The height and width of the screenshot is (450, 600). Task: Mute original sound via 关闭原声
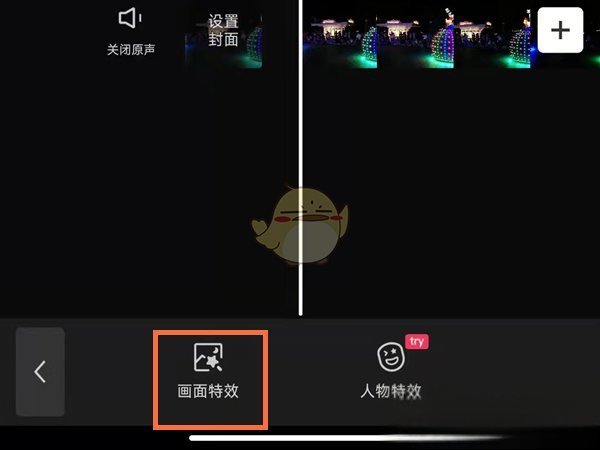[x=131, y=30]
